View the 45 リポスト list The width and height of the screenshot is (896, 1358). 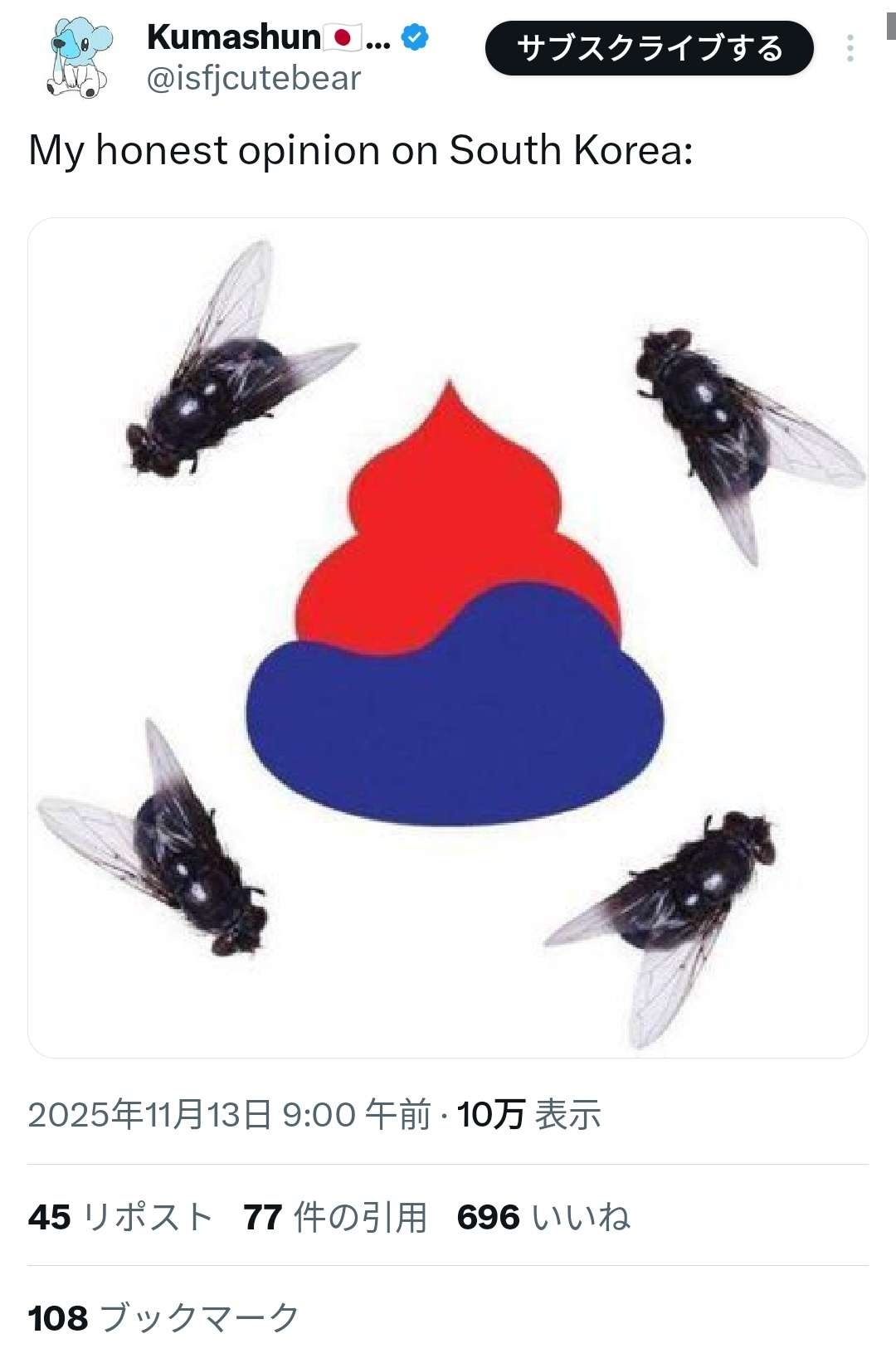(120, 1217)
